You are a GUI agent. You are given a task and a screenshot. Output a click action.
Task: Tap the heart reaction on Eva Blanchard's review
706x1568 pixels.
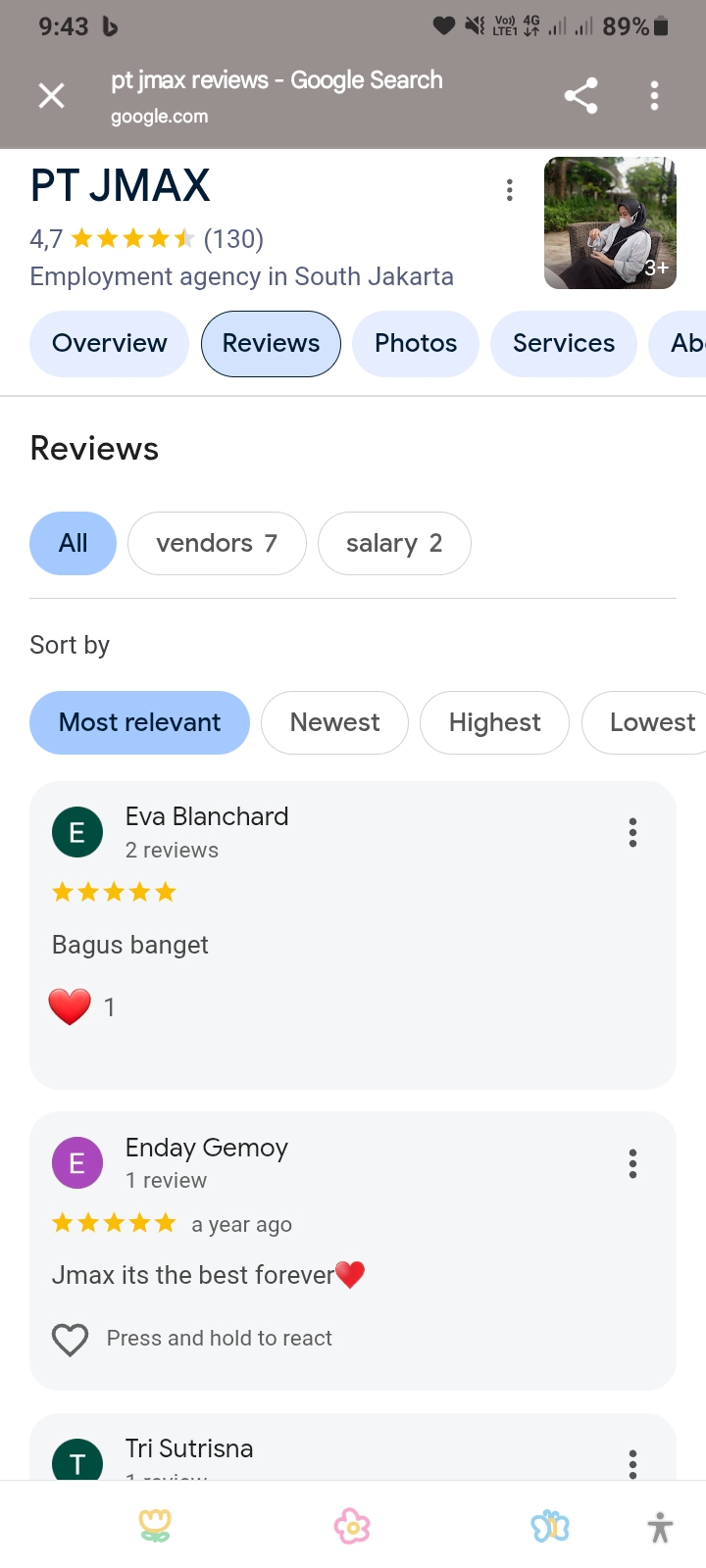click(x=70, y=1006)
